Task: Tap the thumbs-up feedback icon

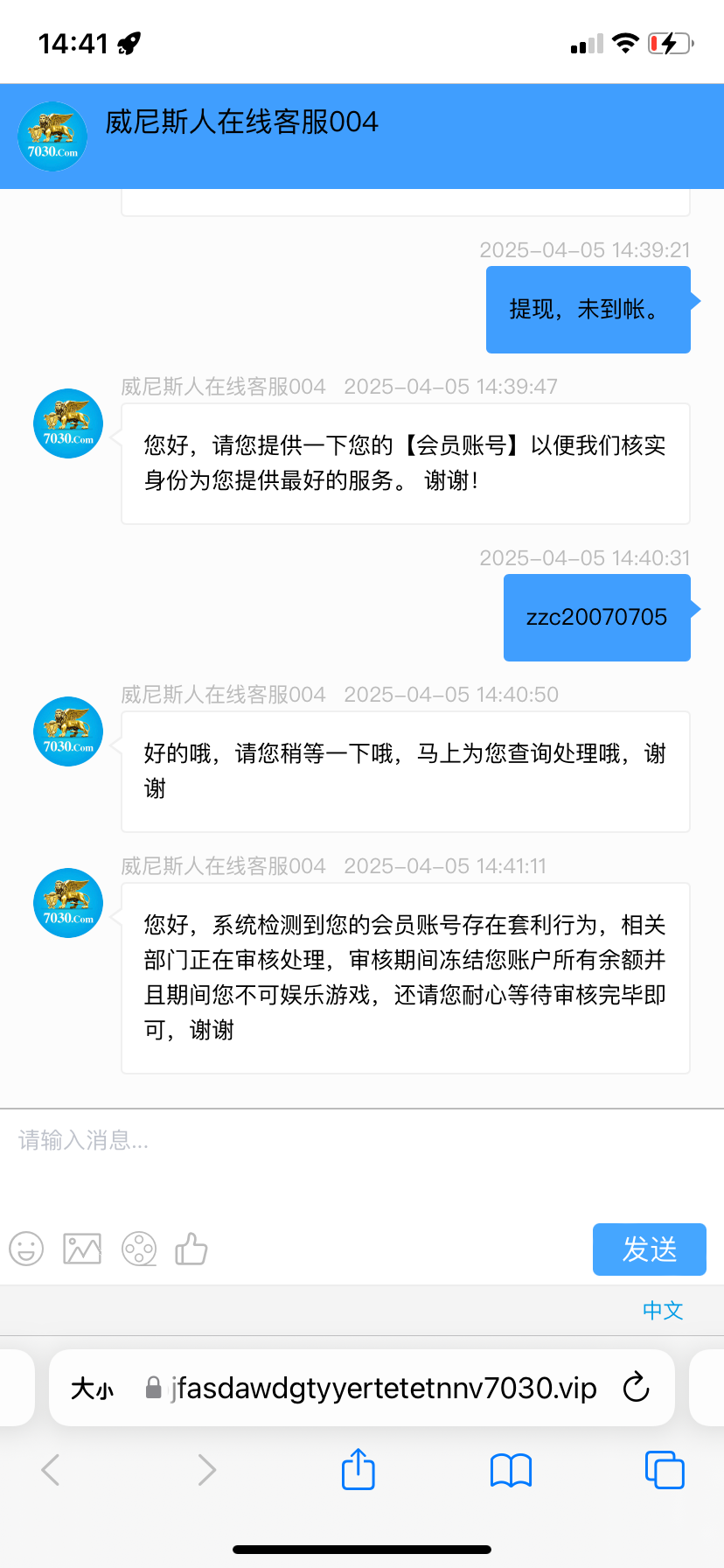Action: pos(191,1249)
